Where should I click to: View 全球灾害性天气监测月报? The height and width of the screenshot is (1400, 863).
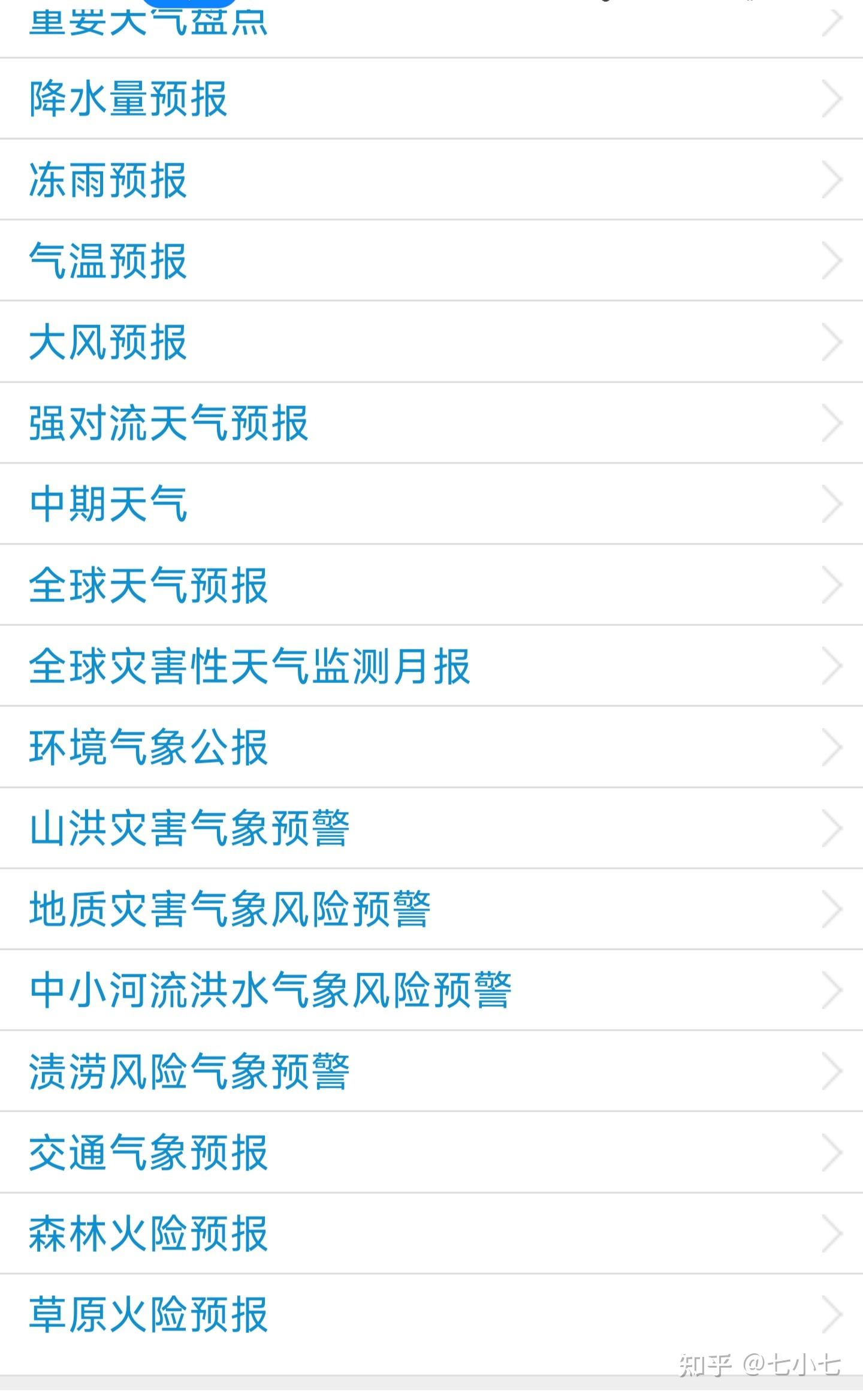tap(431, 666)
